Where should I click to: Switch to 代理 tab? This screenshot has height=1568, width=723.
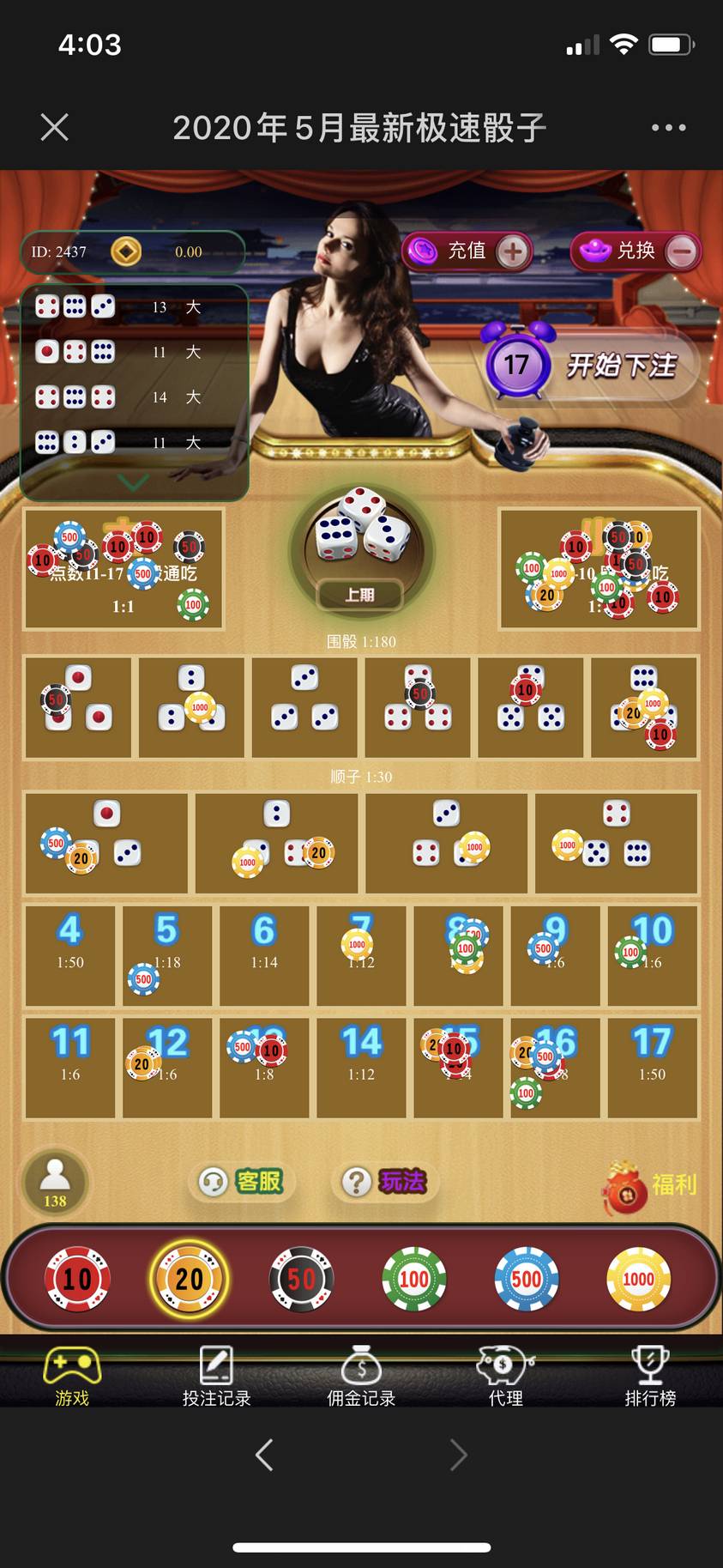pos(505,1376)
